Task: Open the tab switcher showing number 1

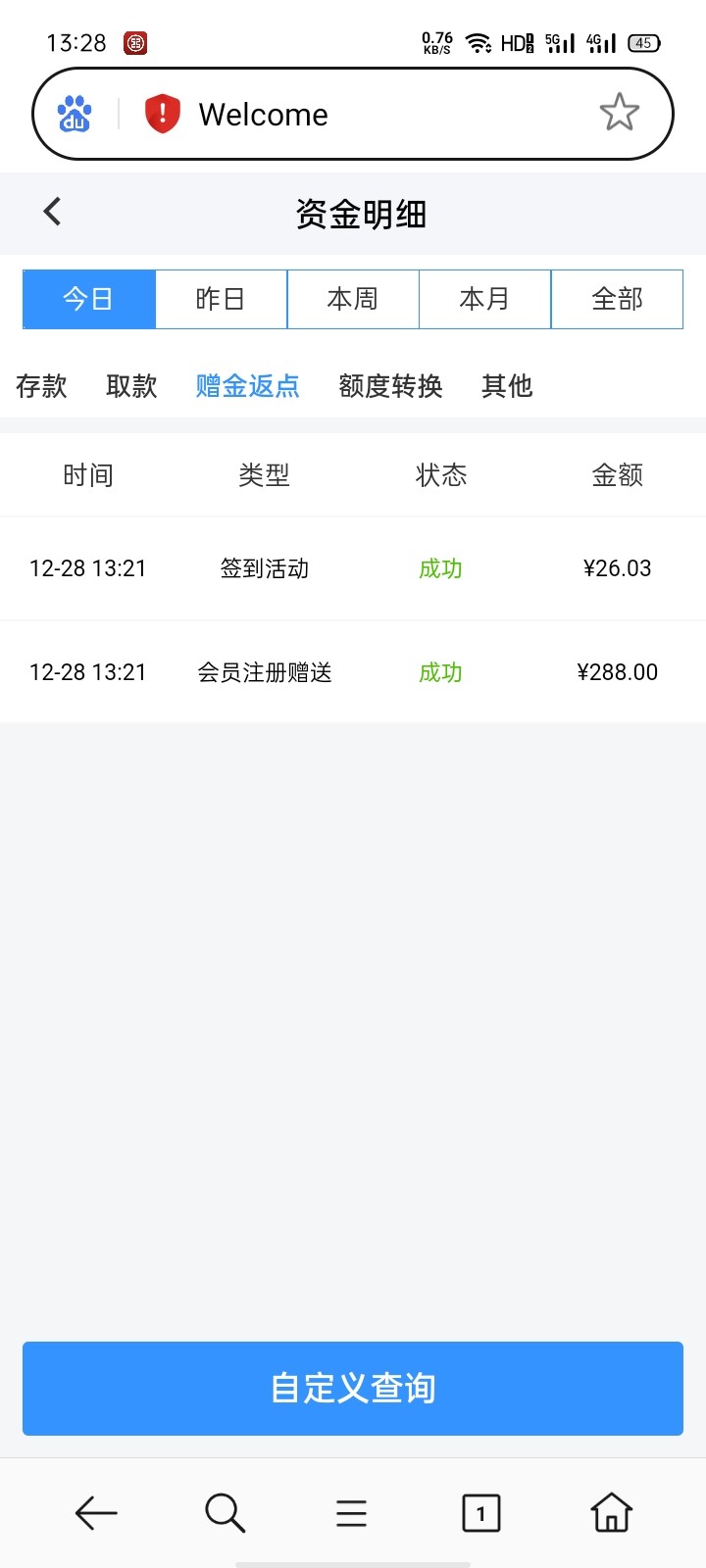Action: click(x=481, y=1512)
